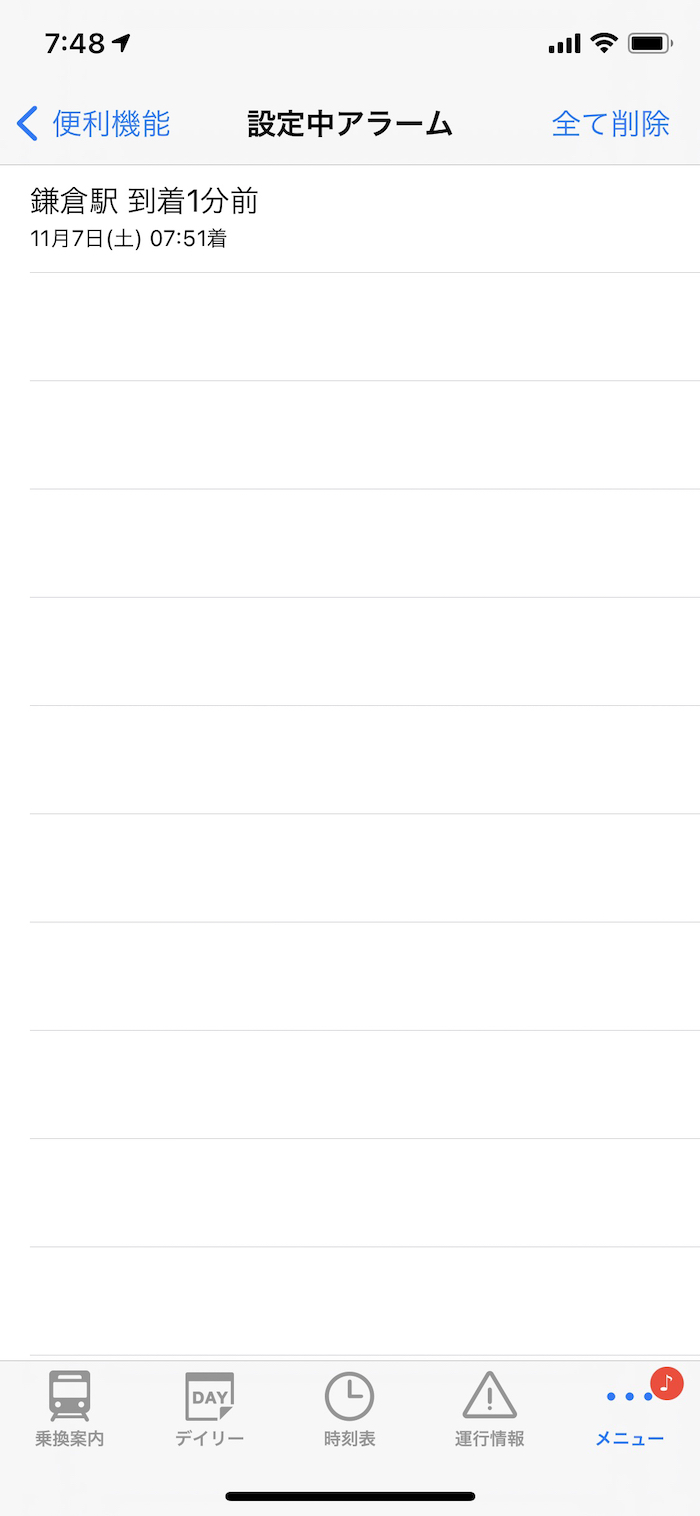Open the 時刻表 tab
700x1516 pixels.
[x=350, y=1409]
